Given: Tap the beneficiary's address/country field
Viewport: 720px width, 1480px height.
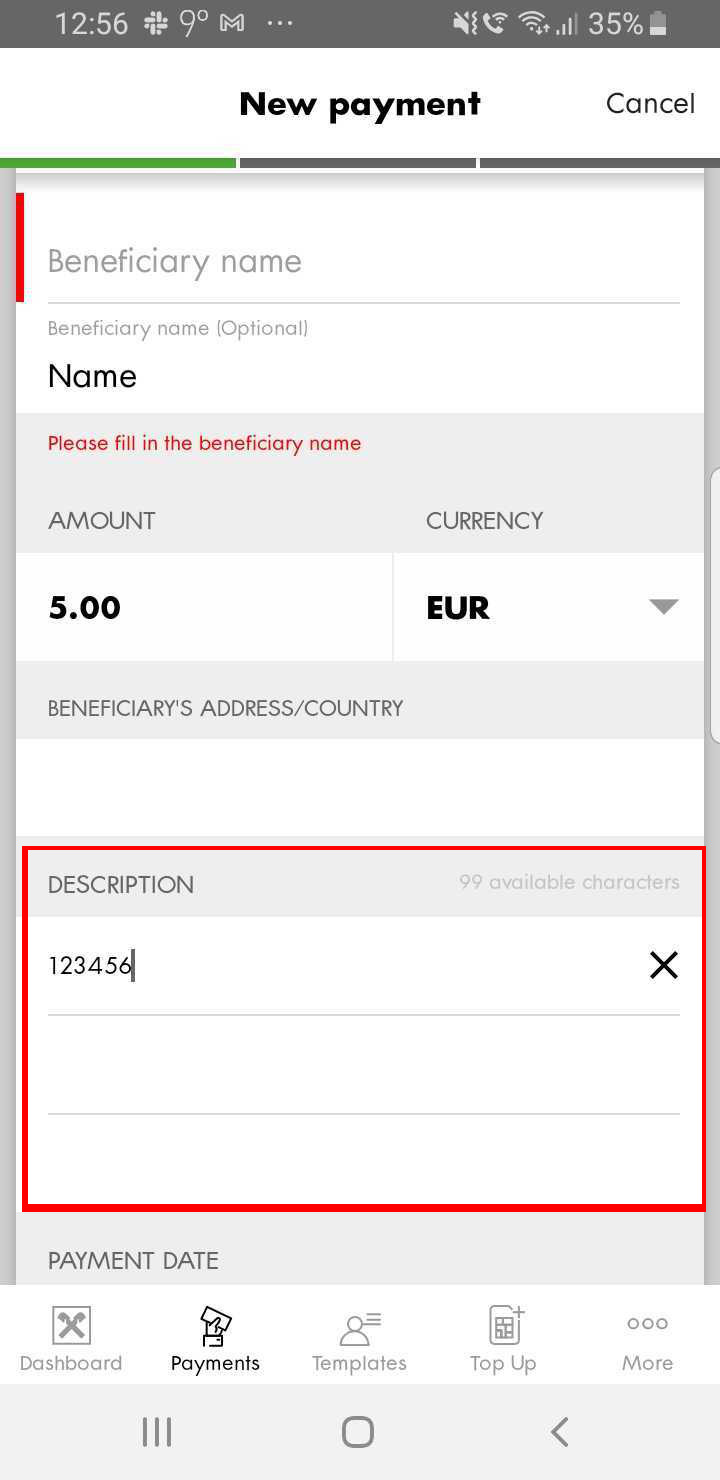Looking at the screenshot, I should tap(360, 788).
